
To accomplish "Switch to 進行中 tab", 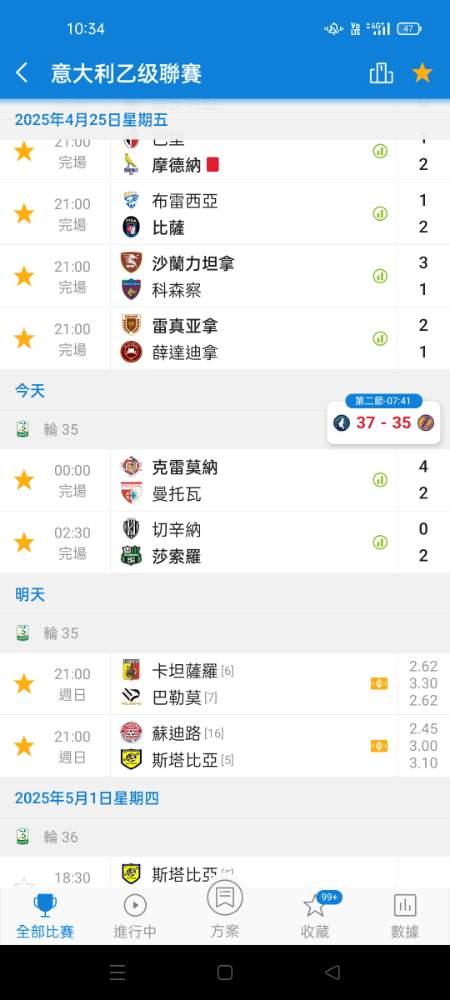I will (135, 916).
